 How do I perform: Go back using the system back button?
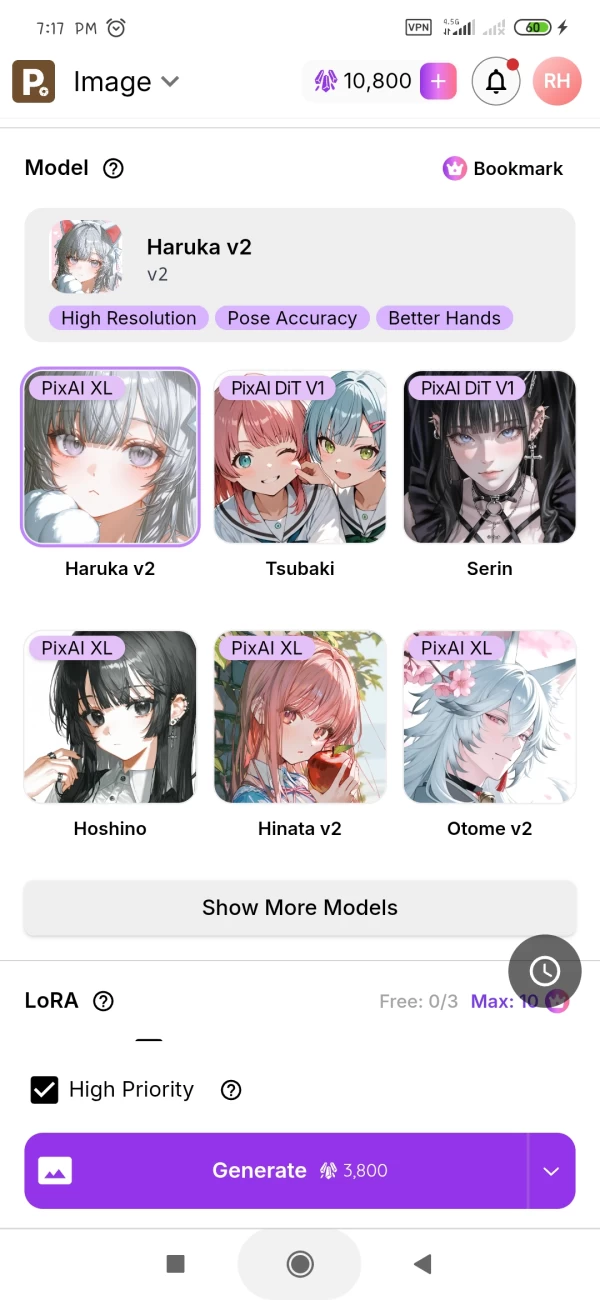[x=422, y=1265]
